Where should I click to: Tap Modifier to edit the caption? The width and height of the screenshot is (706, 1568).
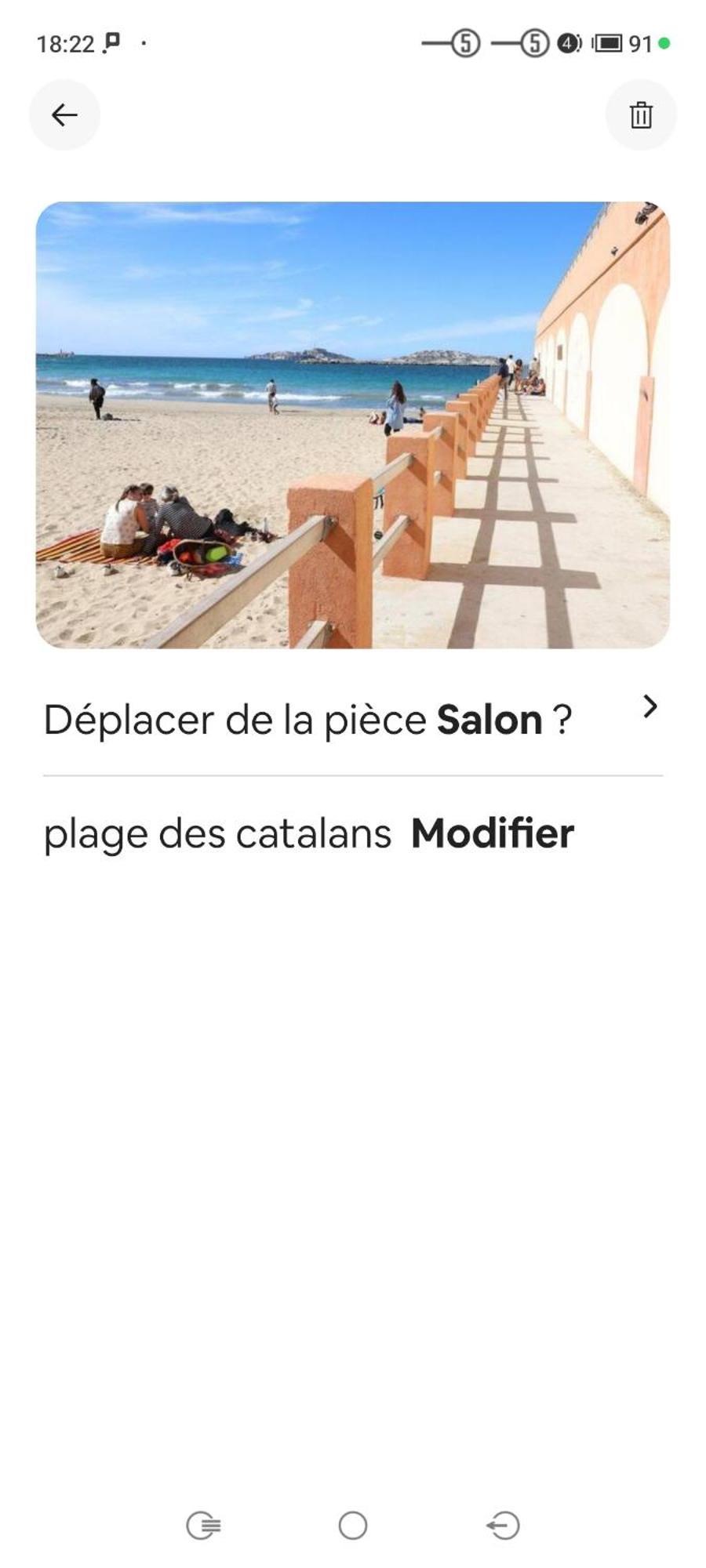[492, 833]
